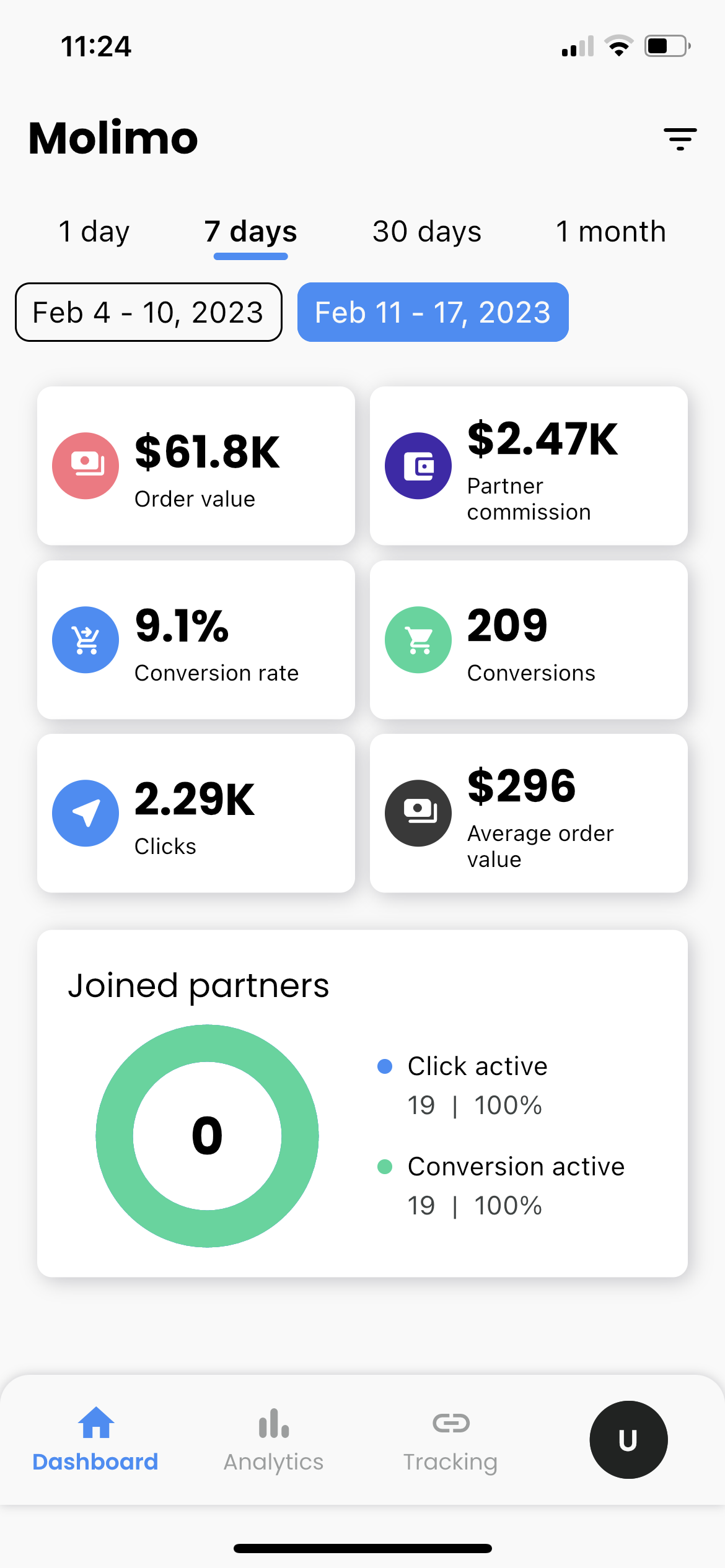The height and width of the screenshot is (1568, 725).
Task: Go to the Dashboard tab
Action: [x=95, y=1440]
